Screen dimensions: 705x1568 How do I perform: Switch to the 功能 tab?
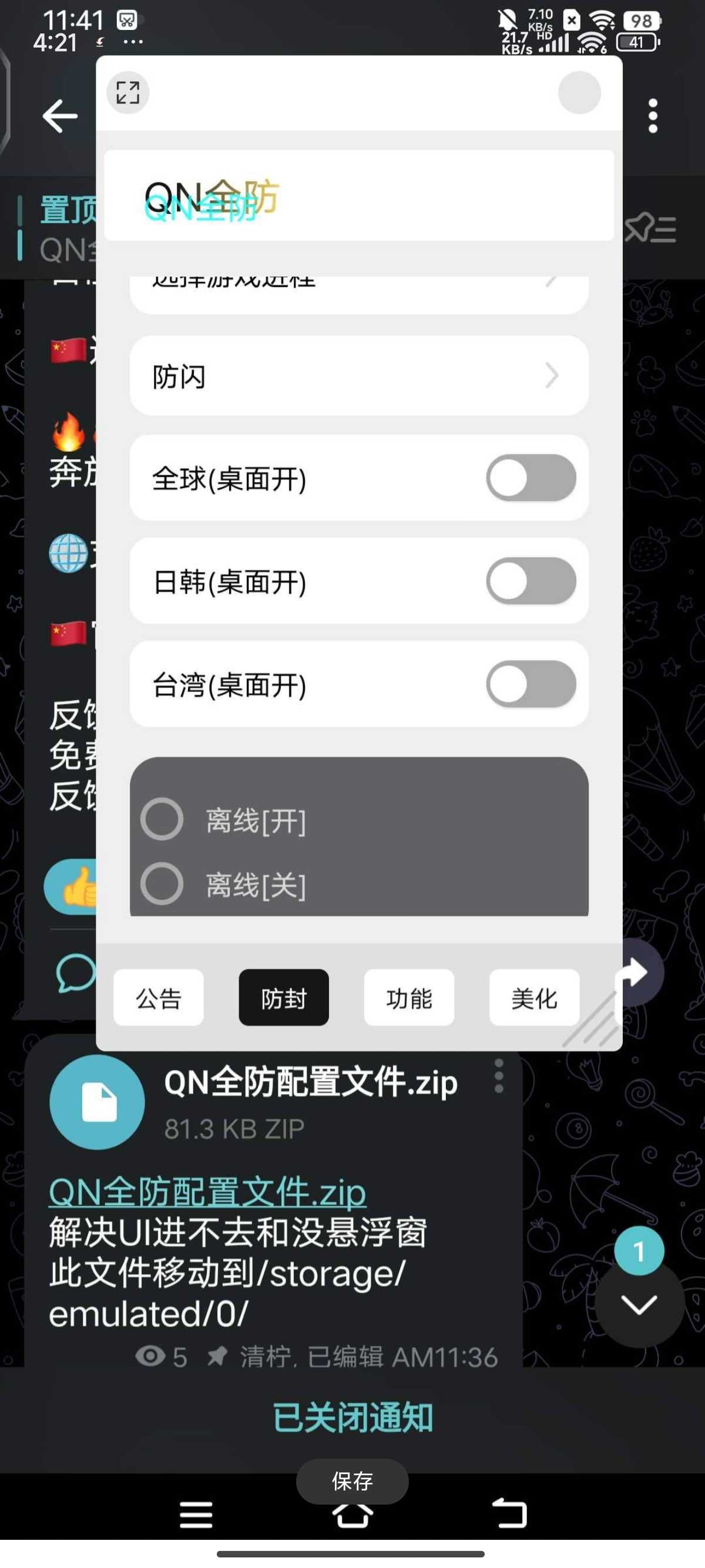coord(408,998)
